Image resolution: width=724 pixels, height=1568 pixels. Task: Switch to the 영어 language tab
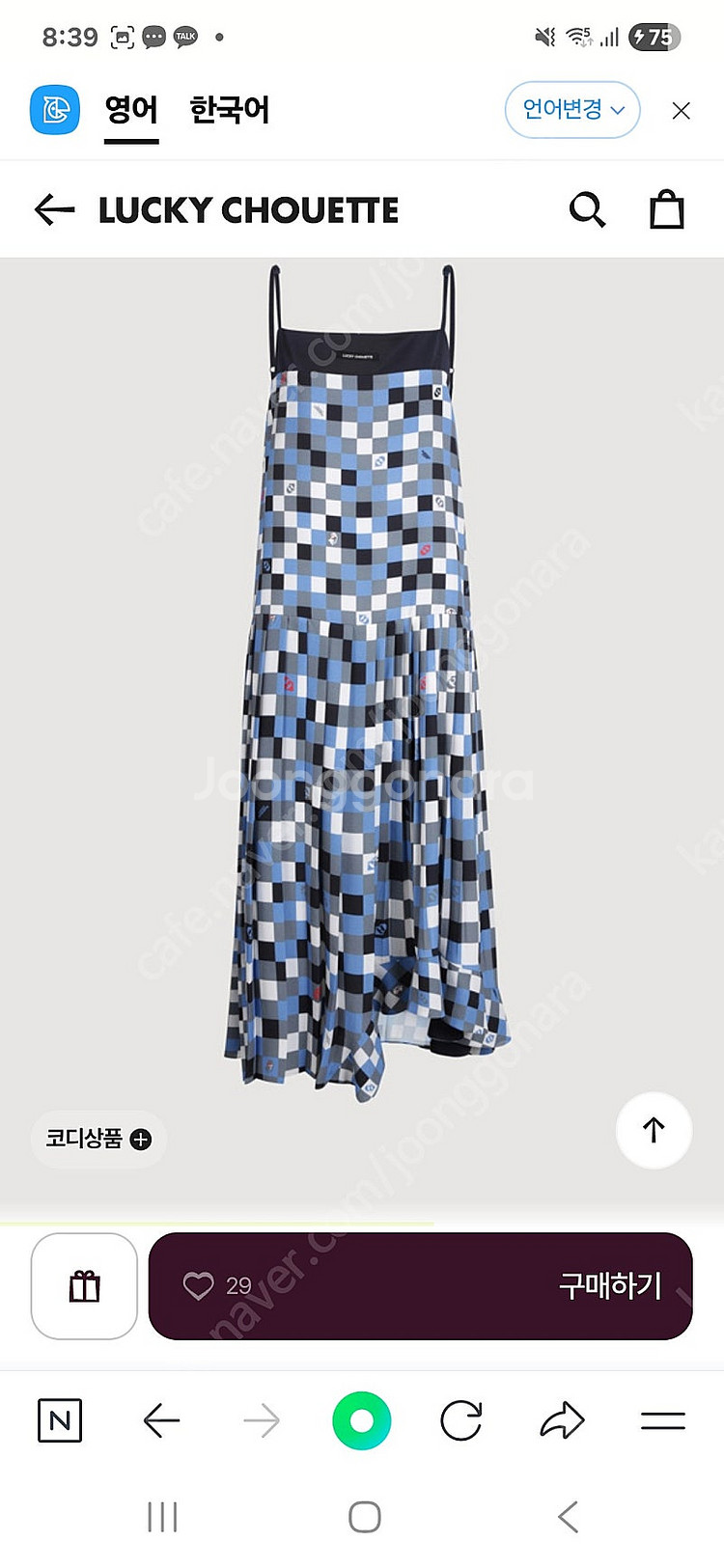[131, 110]
